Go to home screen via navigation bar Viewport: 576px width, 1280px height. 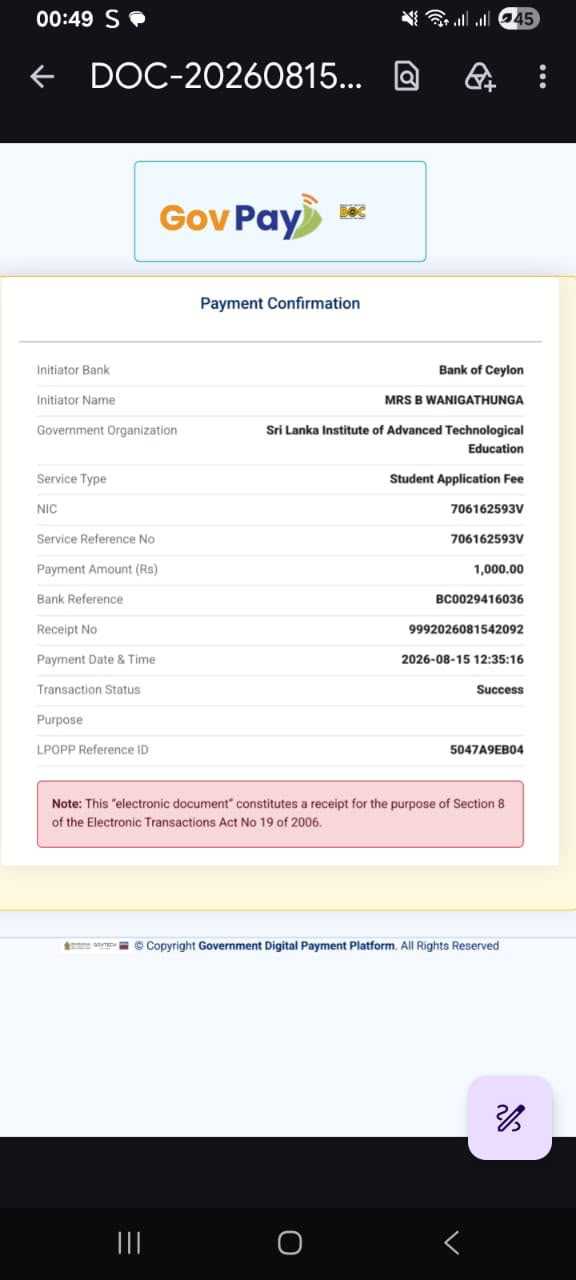290,1243
